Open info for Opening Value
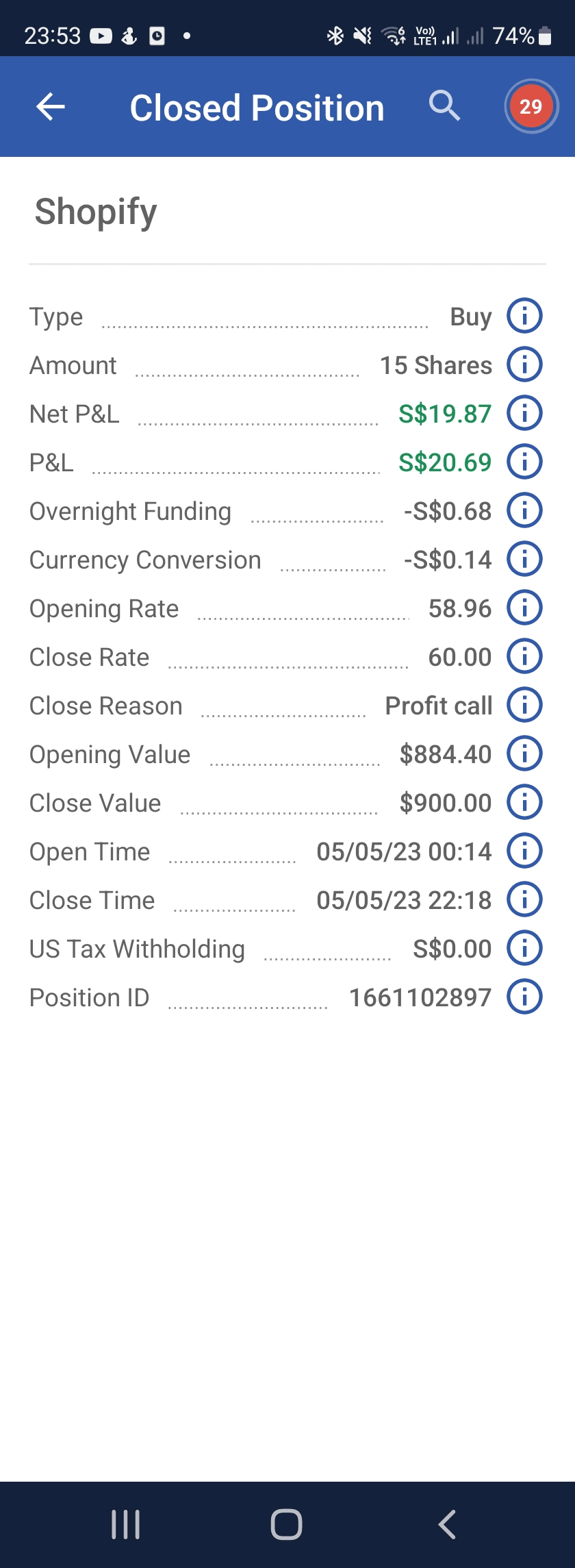Image resolution: width=575 pixels, height=1568 pixels. 524,754
